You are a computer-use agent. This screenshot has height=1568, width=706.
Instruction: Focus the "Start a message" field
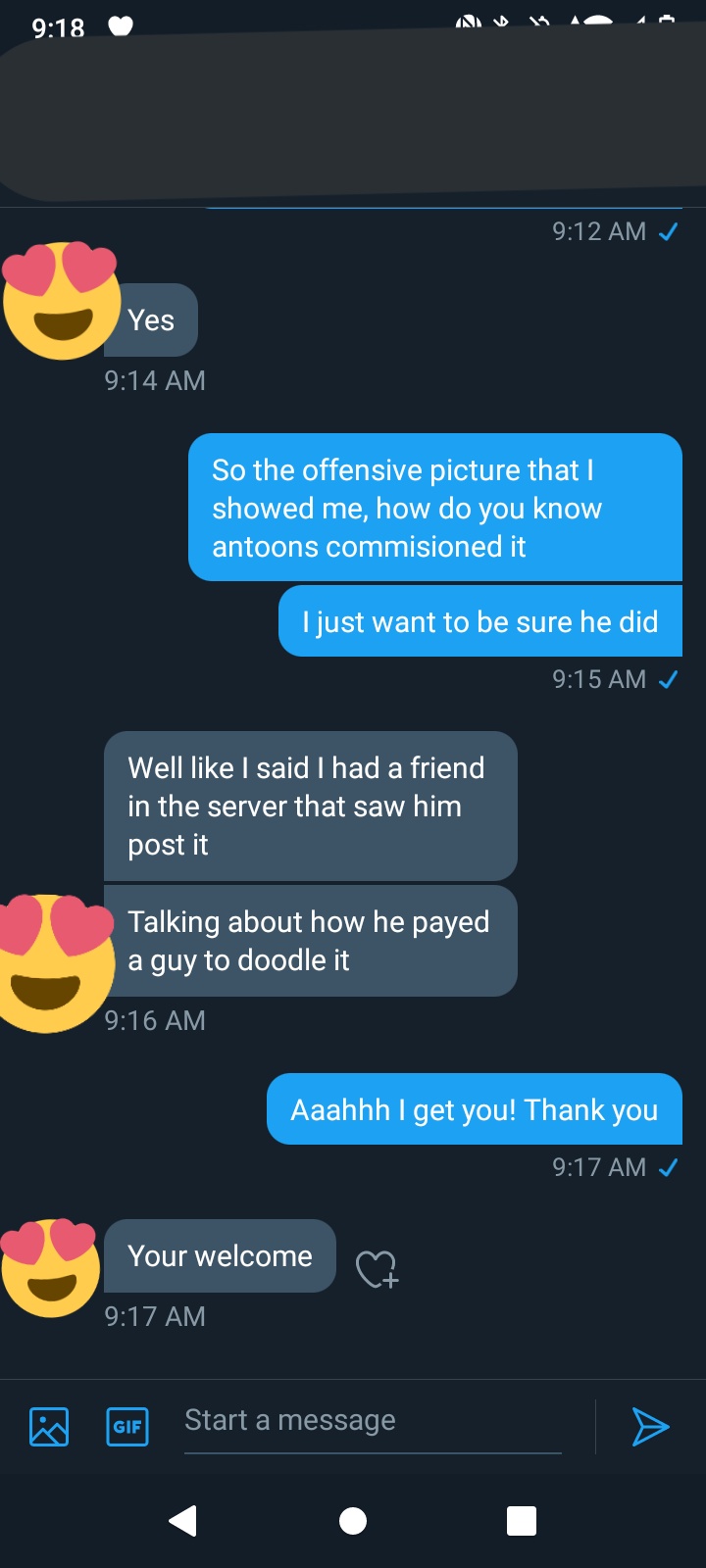373,1421
